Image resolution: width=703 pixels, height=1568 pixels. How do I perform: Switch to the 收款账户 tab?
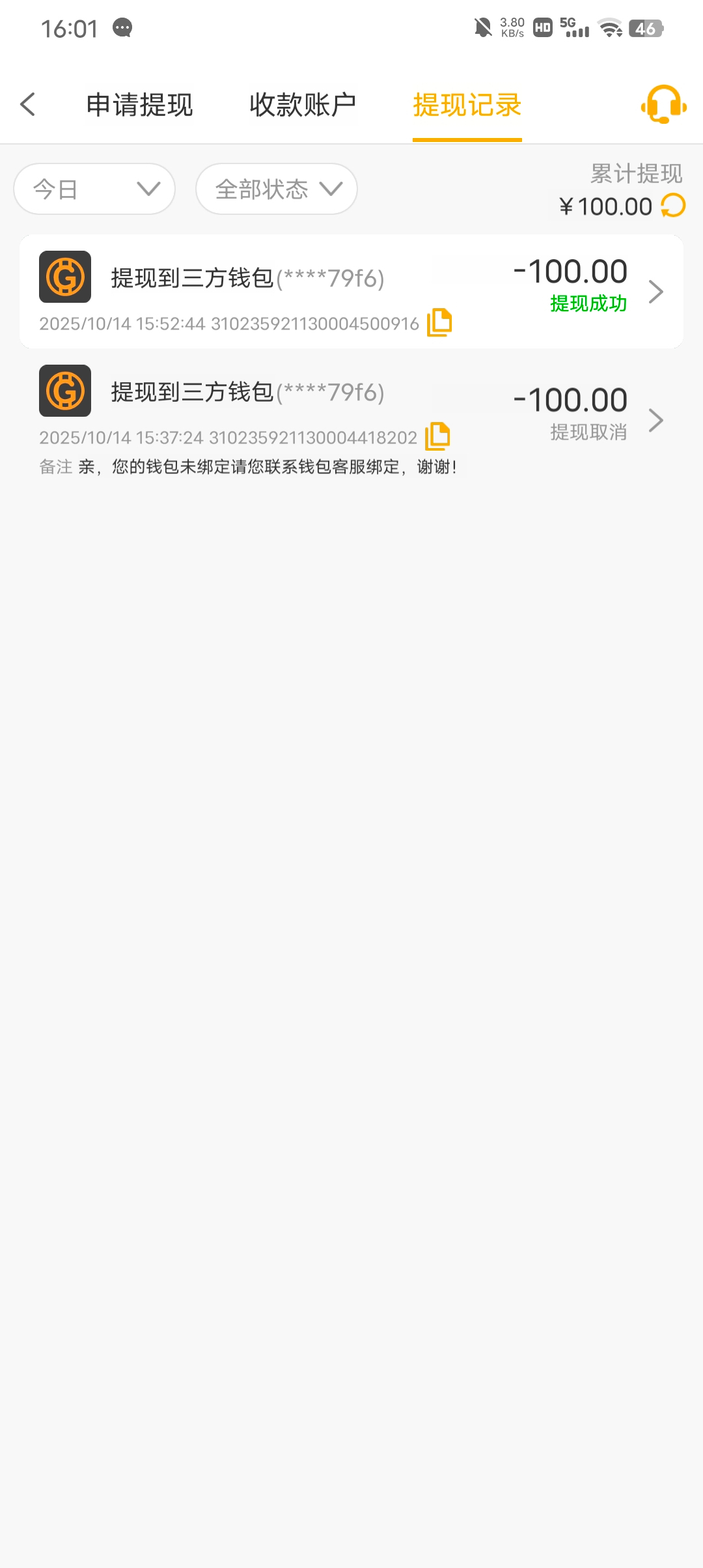pyautogui.click(x=303, y=105)
